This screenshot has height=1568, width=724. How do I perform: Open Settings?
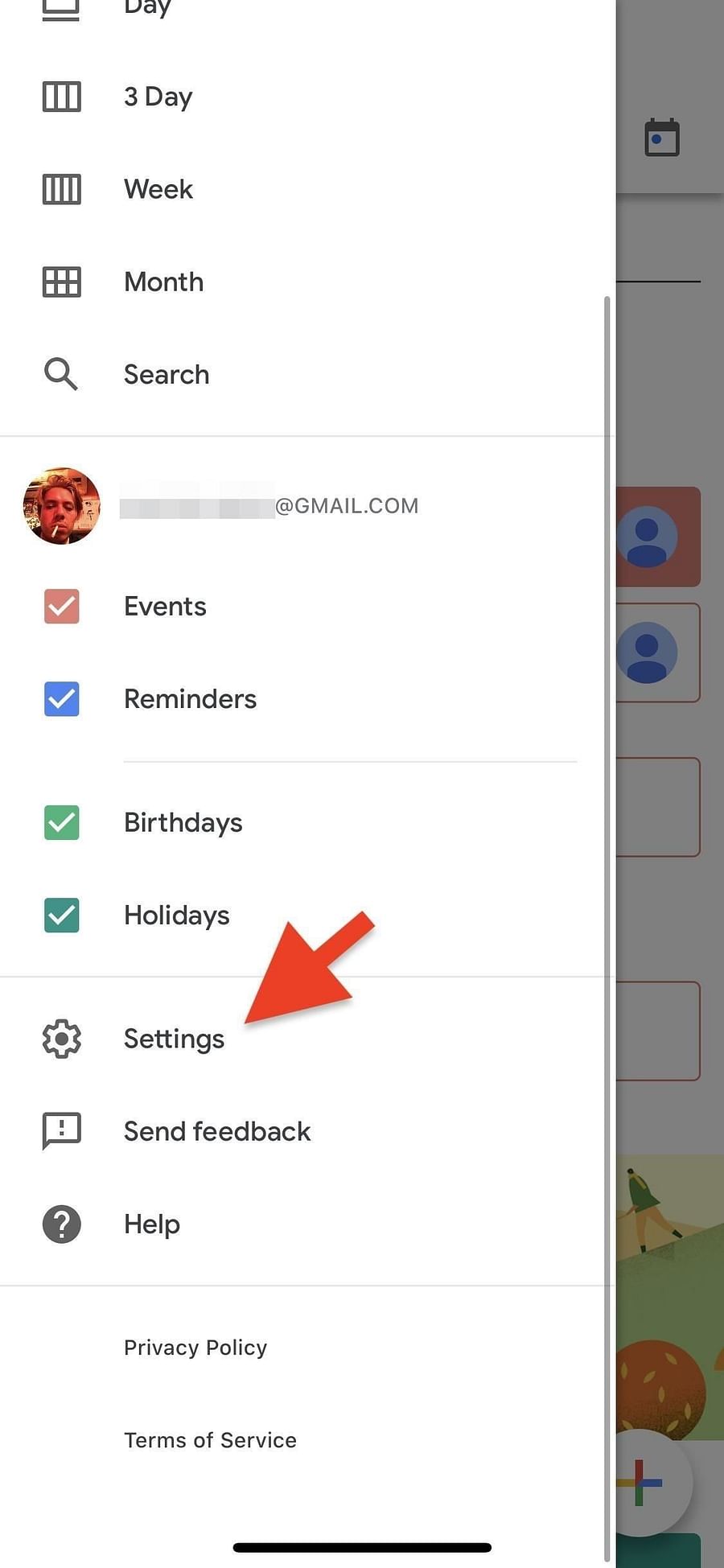pyautogui.click(x=306, y=1039)
